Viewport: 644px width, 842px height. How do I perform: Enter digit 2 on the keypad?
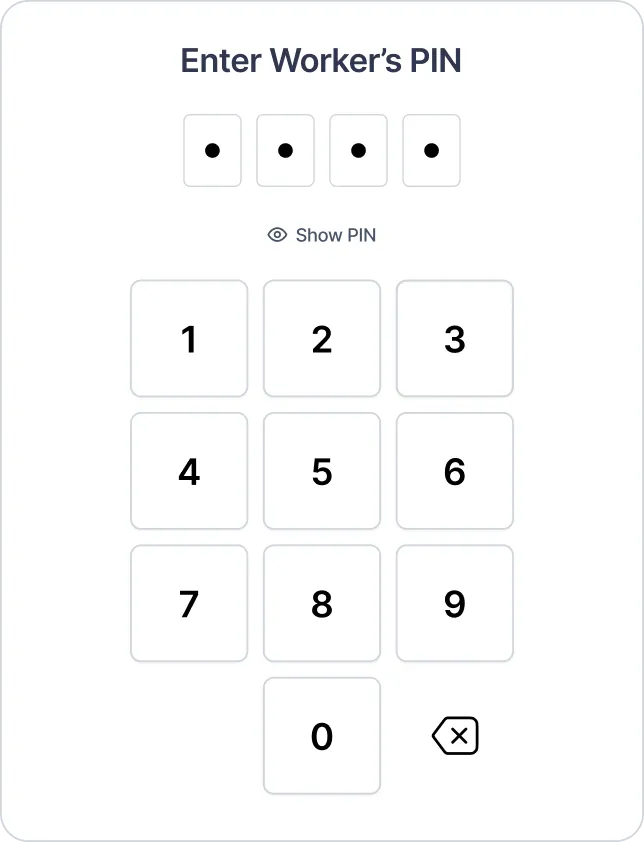pos(322,339)
